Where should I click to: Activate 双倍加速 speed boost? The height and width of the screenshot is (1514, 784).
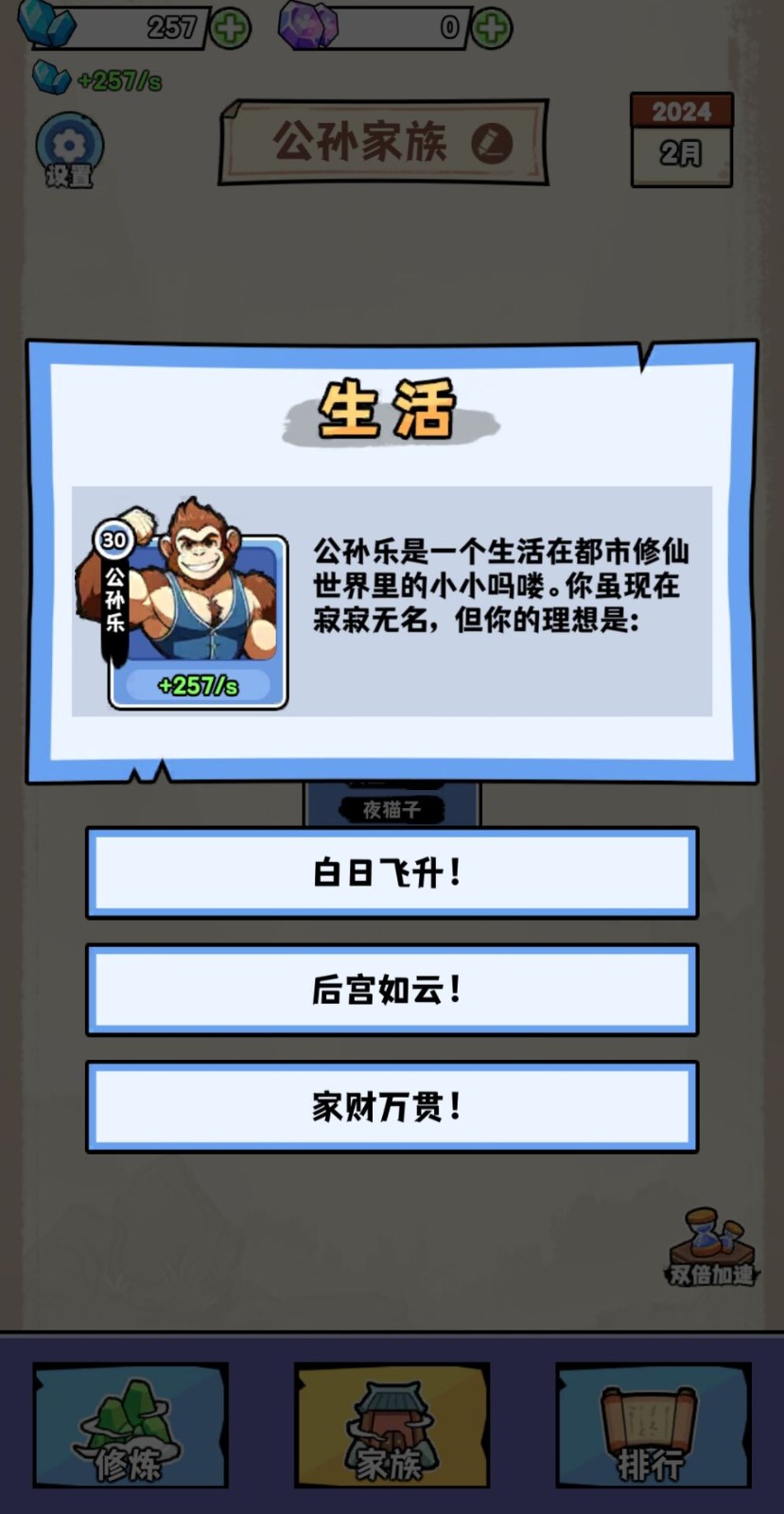click(711, 1247)
